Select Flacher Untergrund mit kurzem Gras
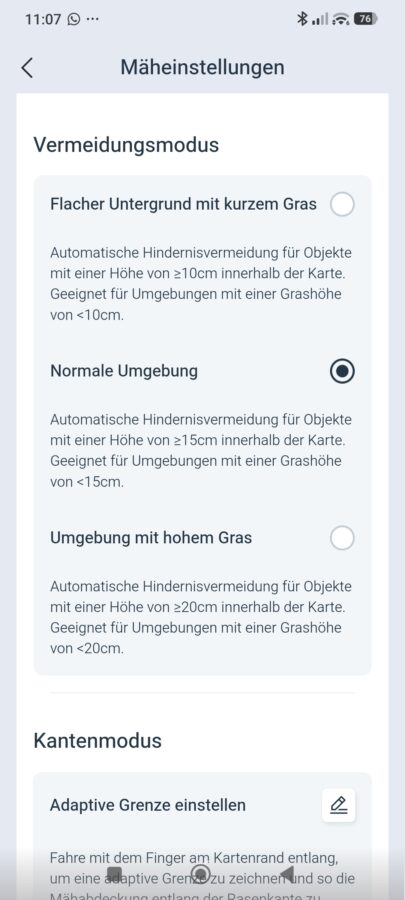This screenshot has width=405, height=900. coord(342,204)
